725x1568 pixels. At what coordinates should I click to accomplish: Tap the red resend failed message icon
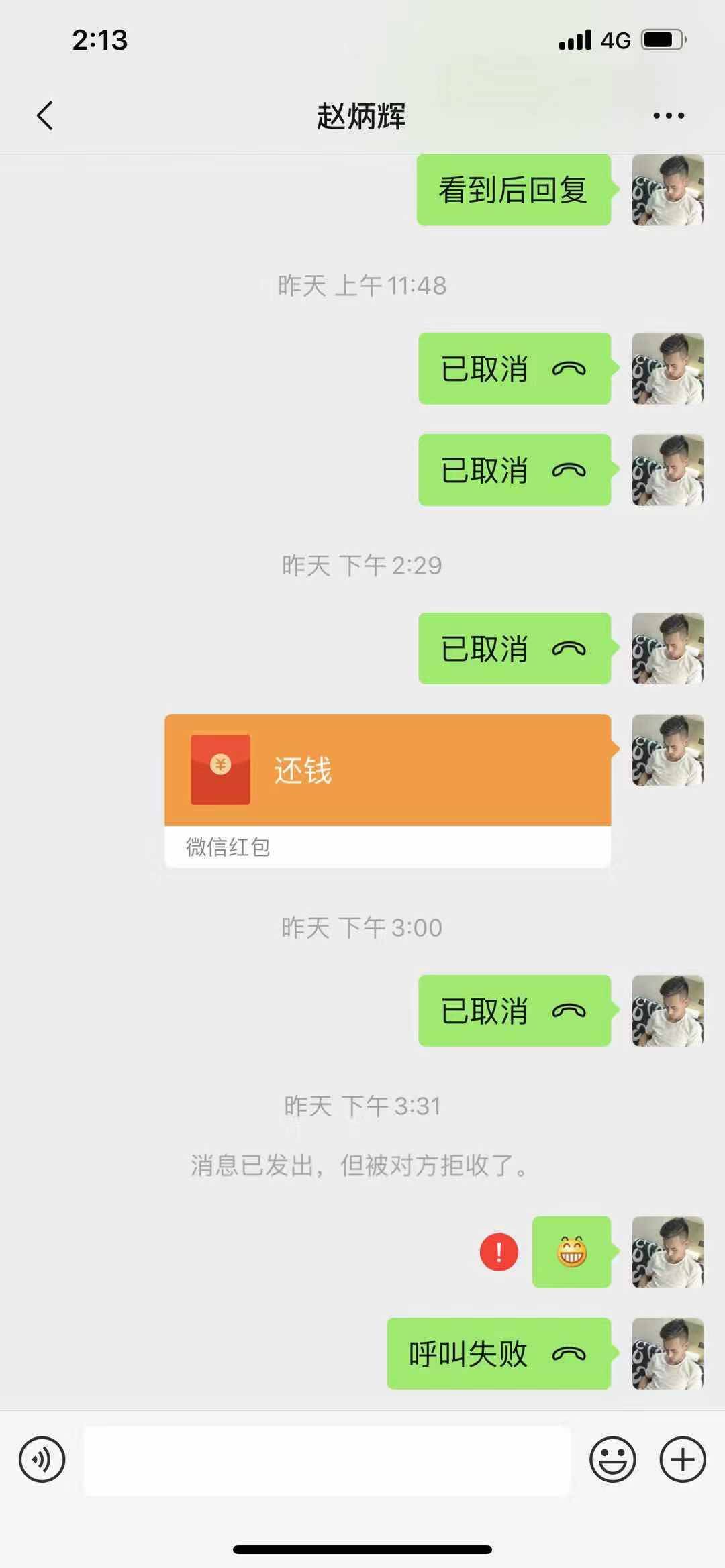(x=499, y=1252)
